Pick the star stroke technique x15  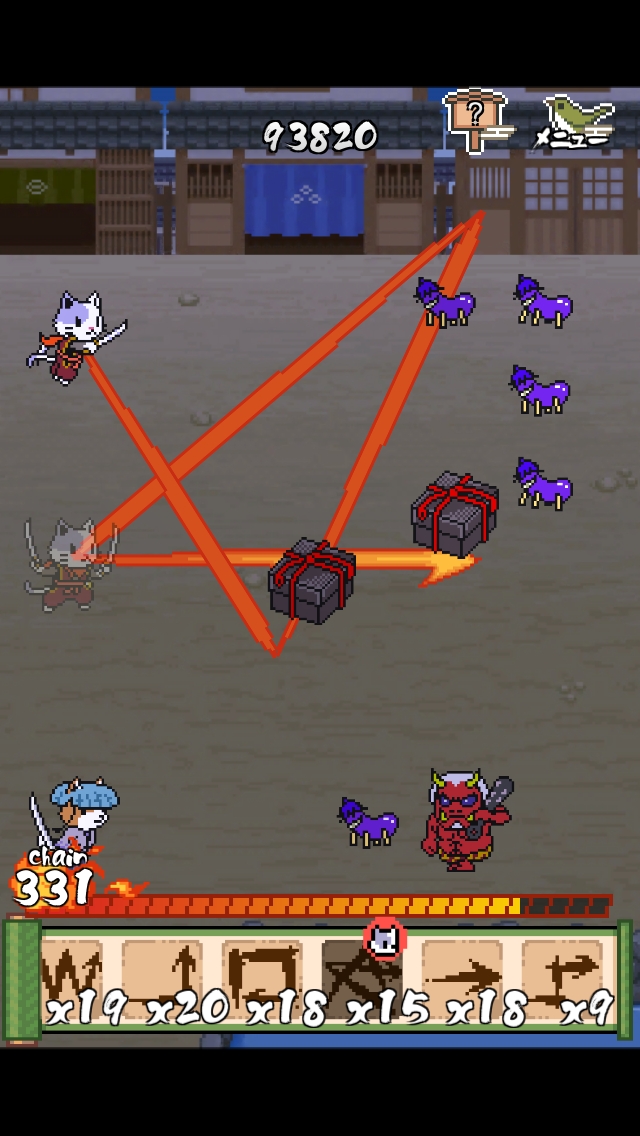point(362,981)
